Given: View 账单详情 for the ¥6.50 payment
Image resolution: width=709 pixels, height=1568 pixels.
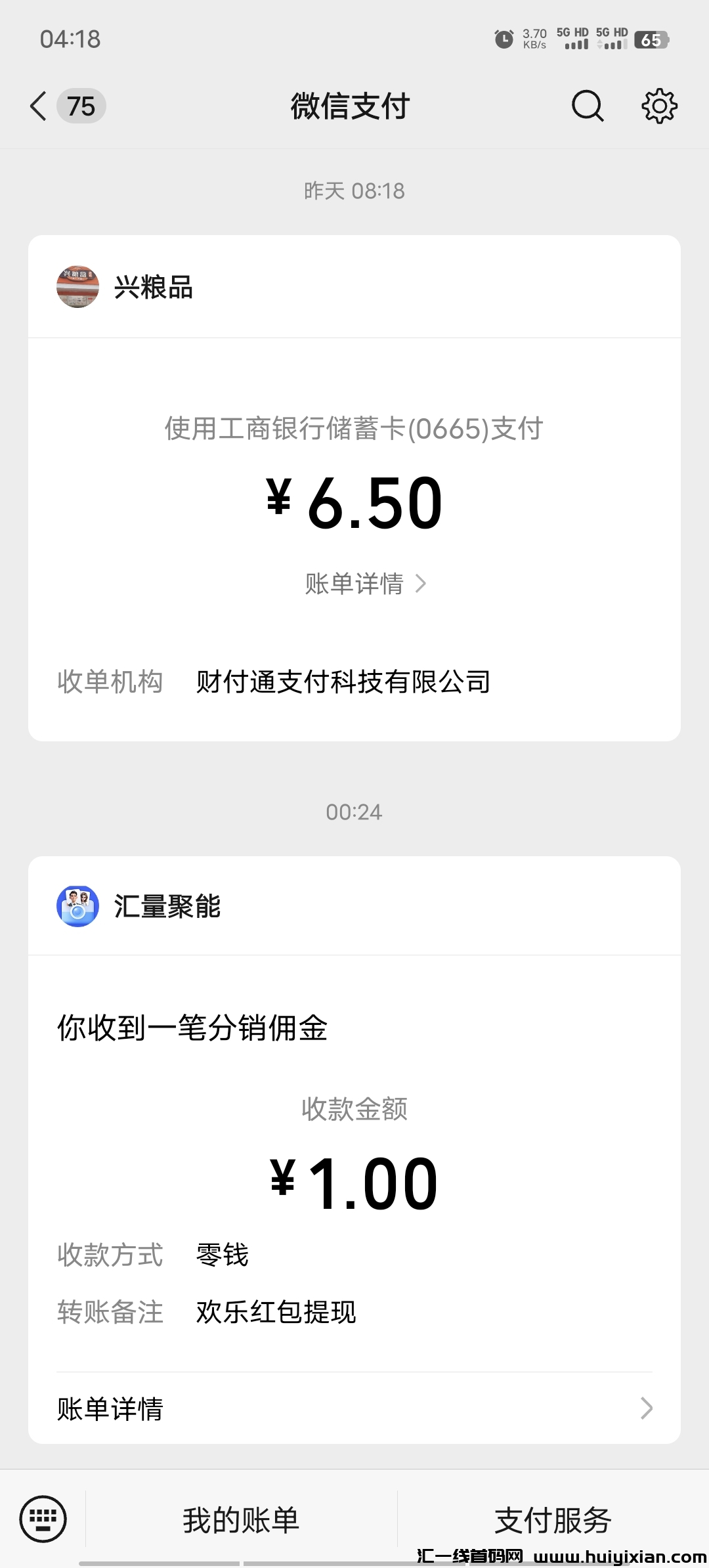Looking at the screenshot, I should [x=365, y=584].
